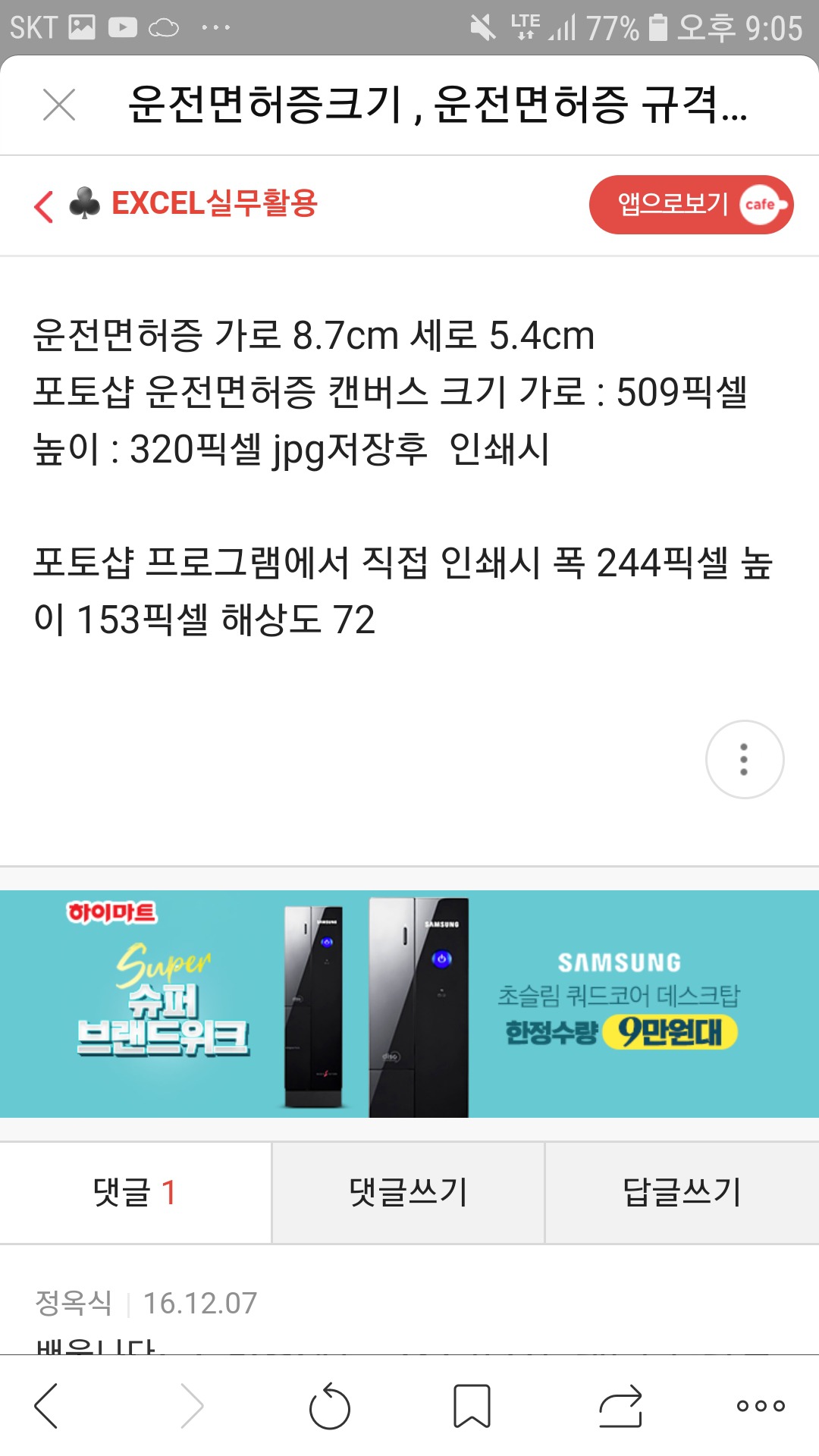Share this page via the share icon
Screen dimensions: 819x1456
620,1405
